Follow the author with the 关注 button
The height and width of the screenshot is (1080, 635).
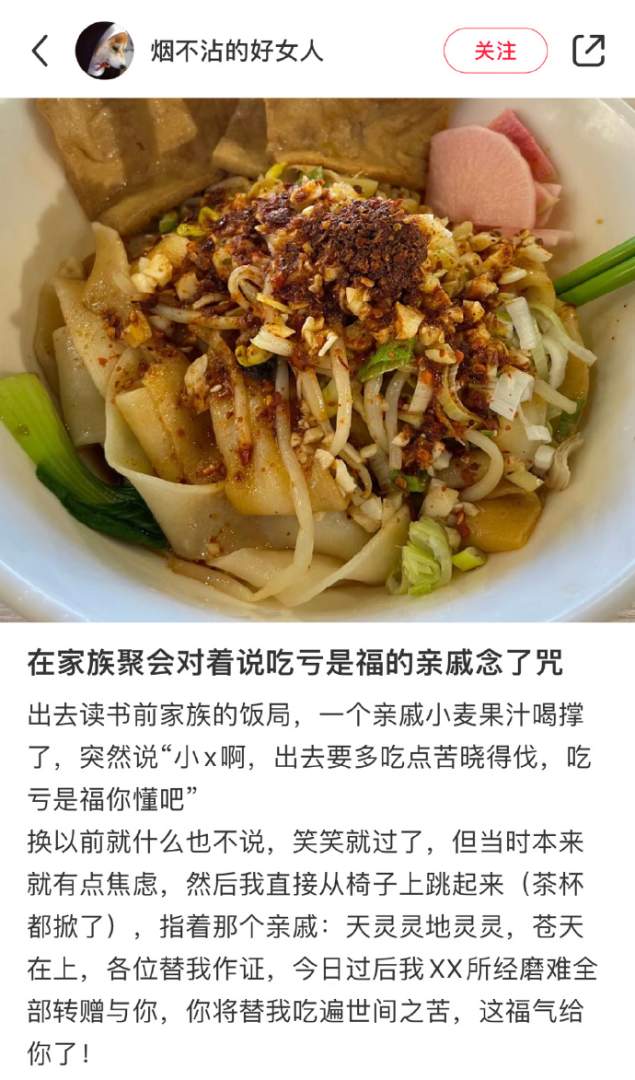coord(495,51)
